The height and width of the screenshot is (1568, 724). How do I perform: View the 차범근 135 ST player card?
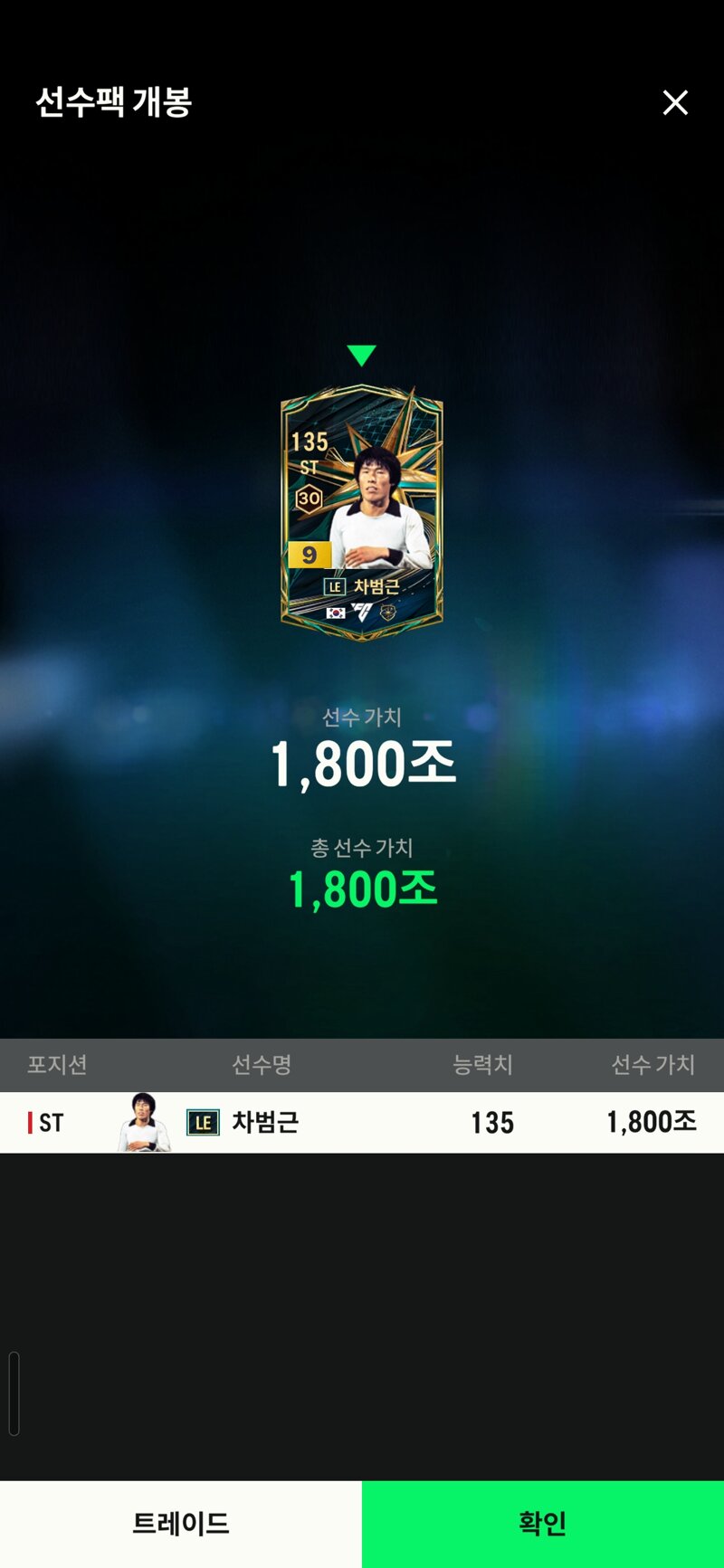(362, 512)
